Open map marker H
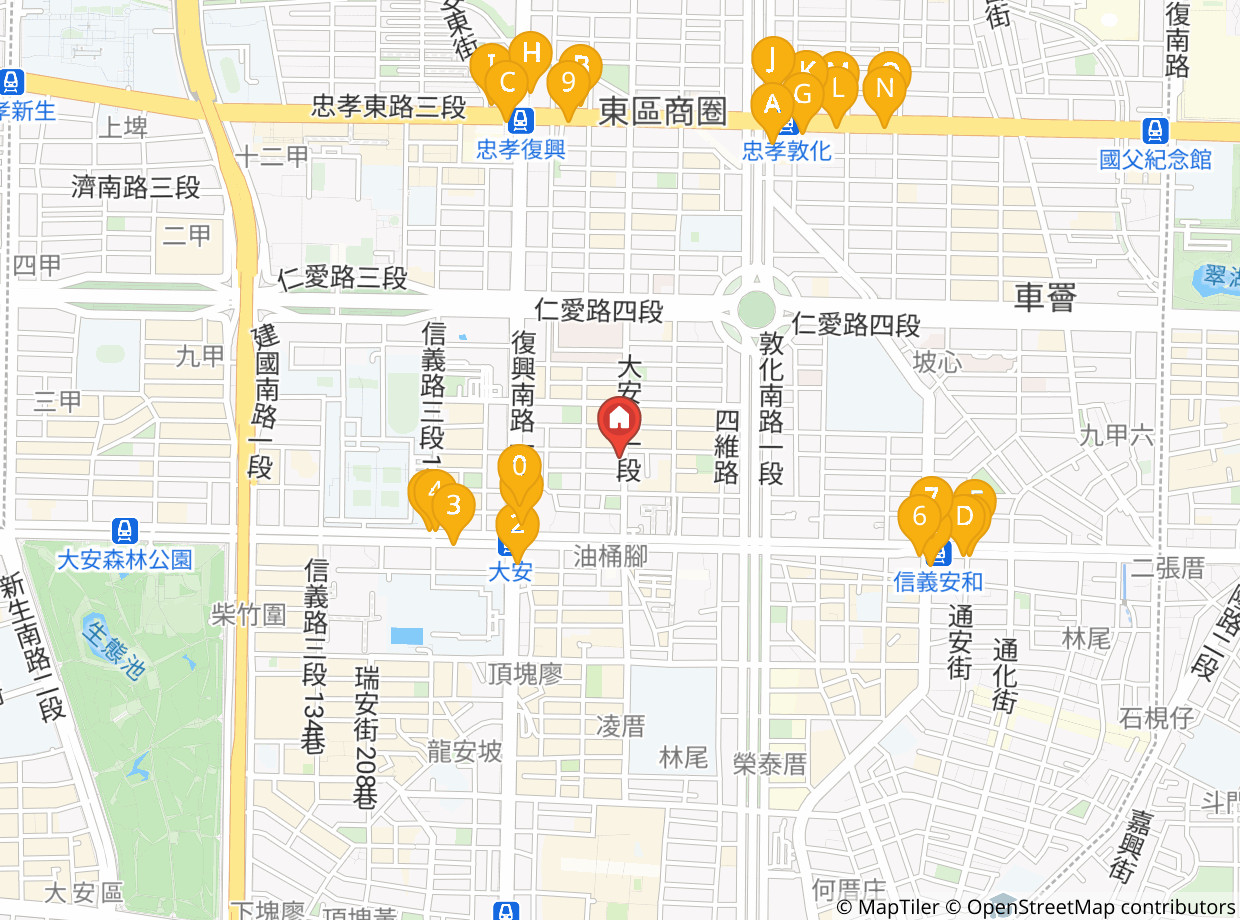This screenshot has height=920, width=1240. tap(531, 53)
